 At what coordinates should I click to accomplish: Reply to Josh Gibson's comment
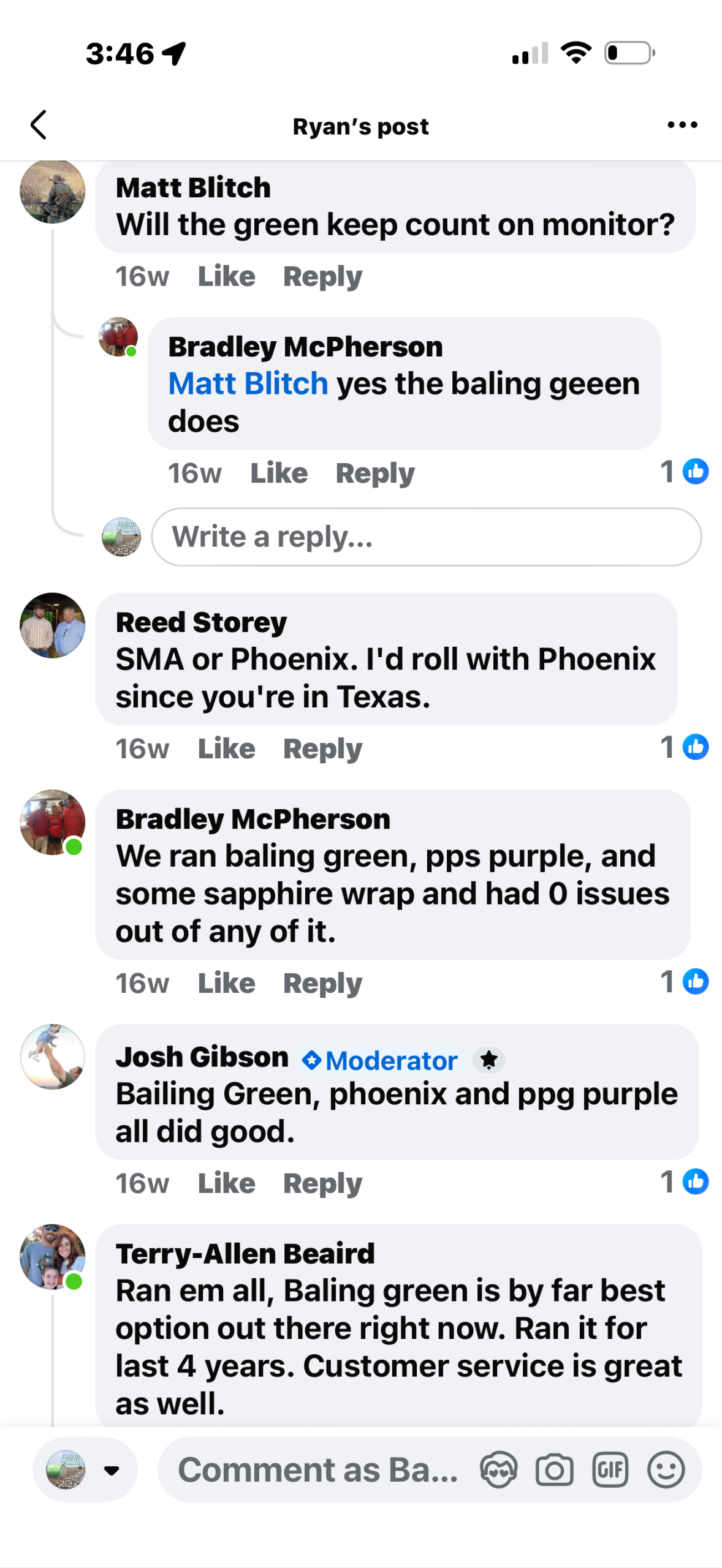click(322, 1183)
